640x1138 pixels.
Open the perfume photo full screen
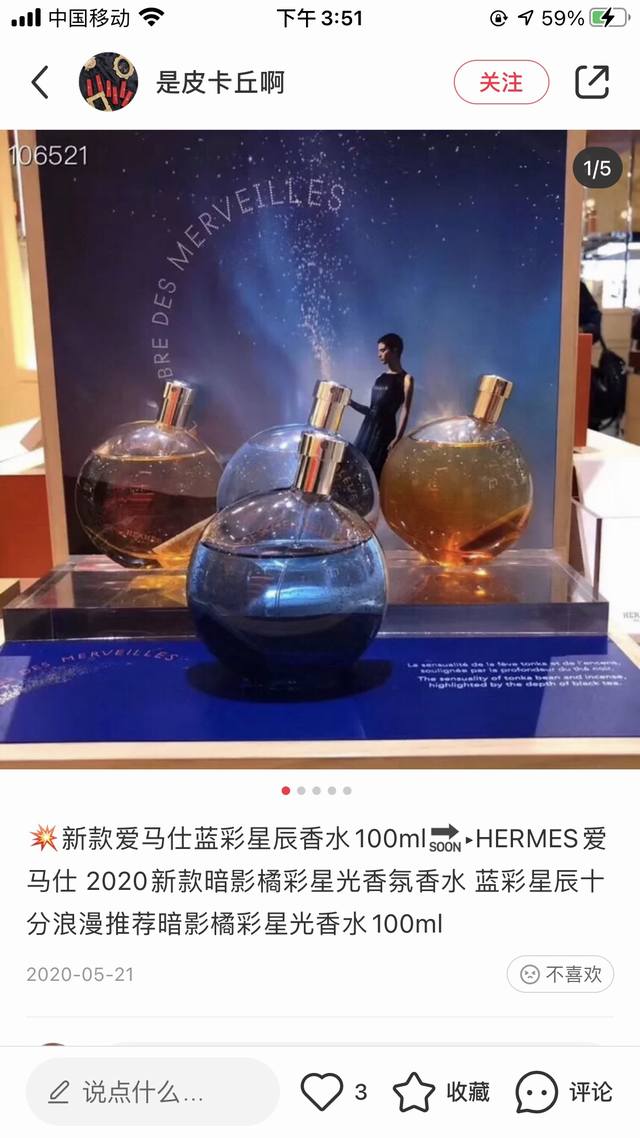(x=320, y=448)
